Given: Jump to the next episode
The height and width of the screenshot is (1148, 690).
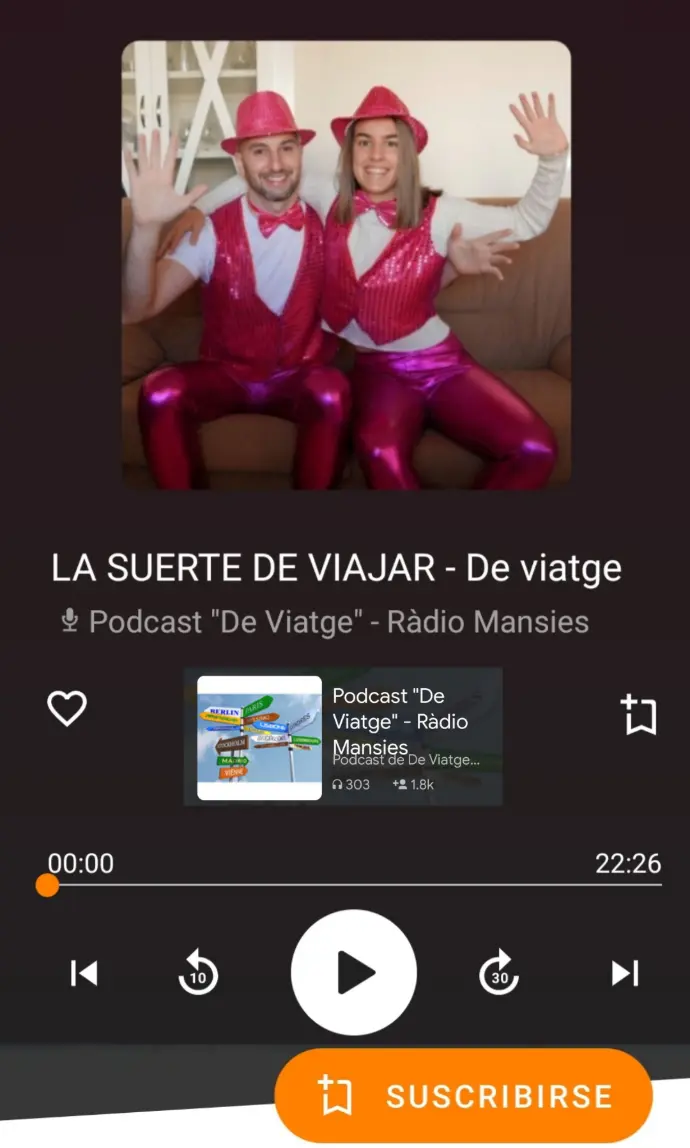Looking at the screenshot, I should (625, 972).
